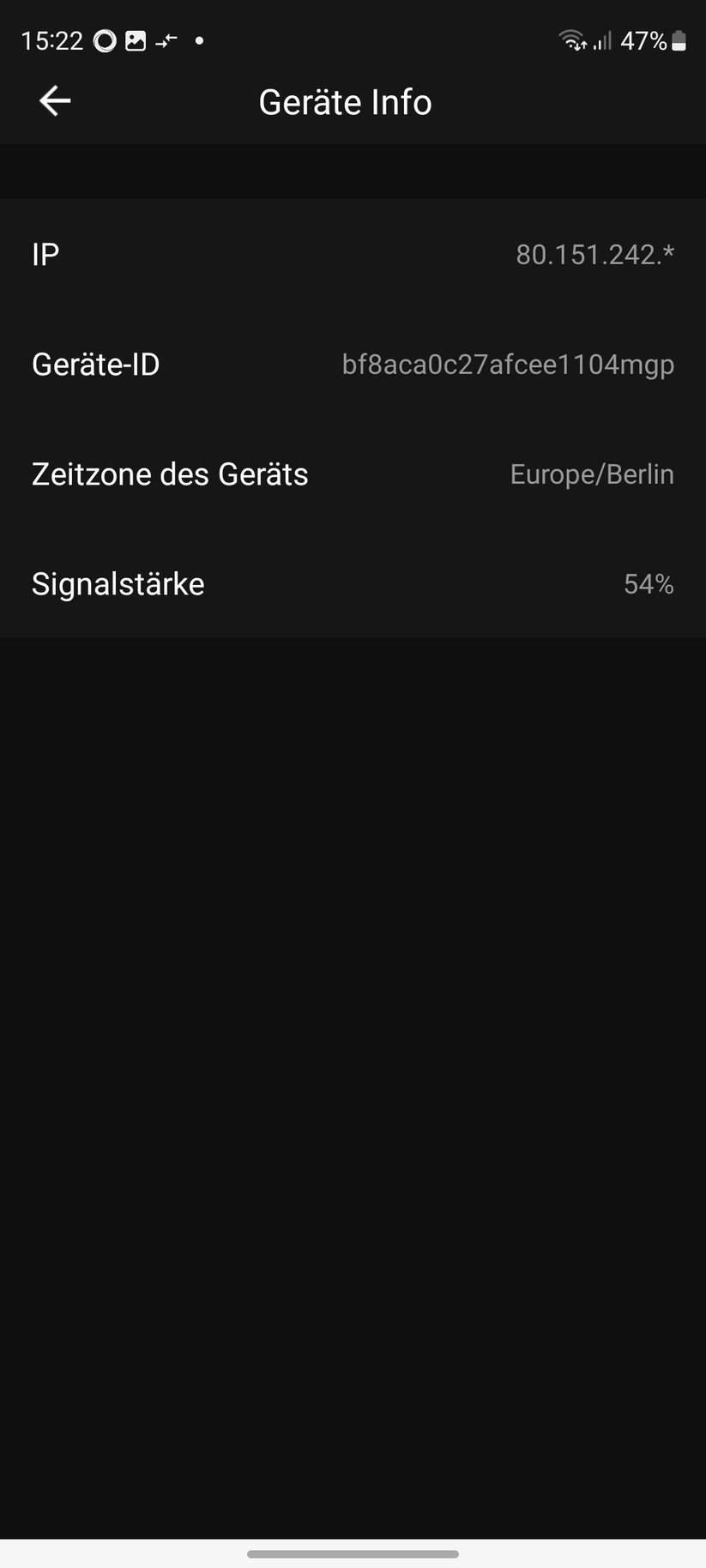Tap the circular notification icon next to clock
Viewport: 706px width, 1568px height.
[x=103, y=39]
